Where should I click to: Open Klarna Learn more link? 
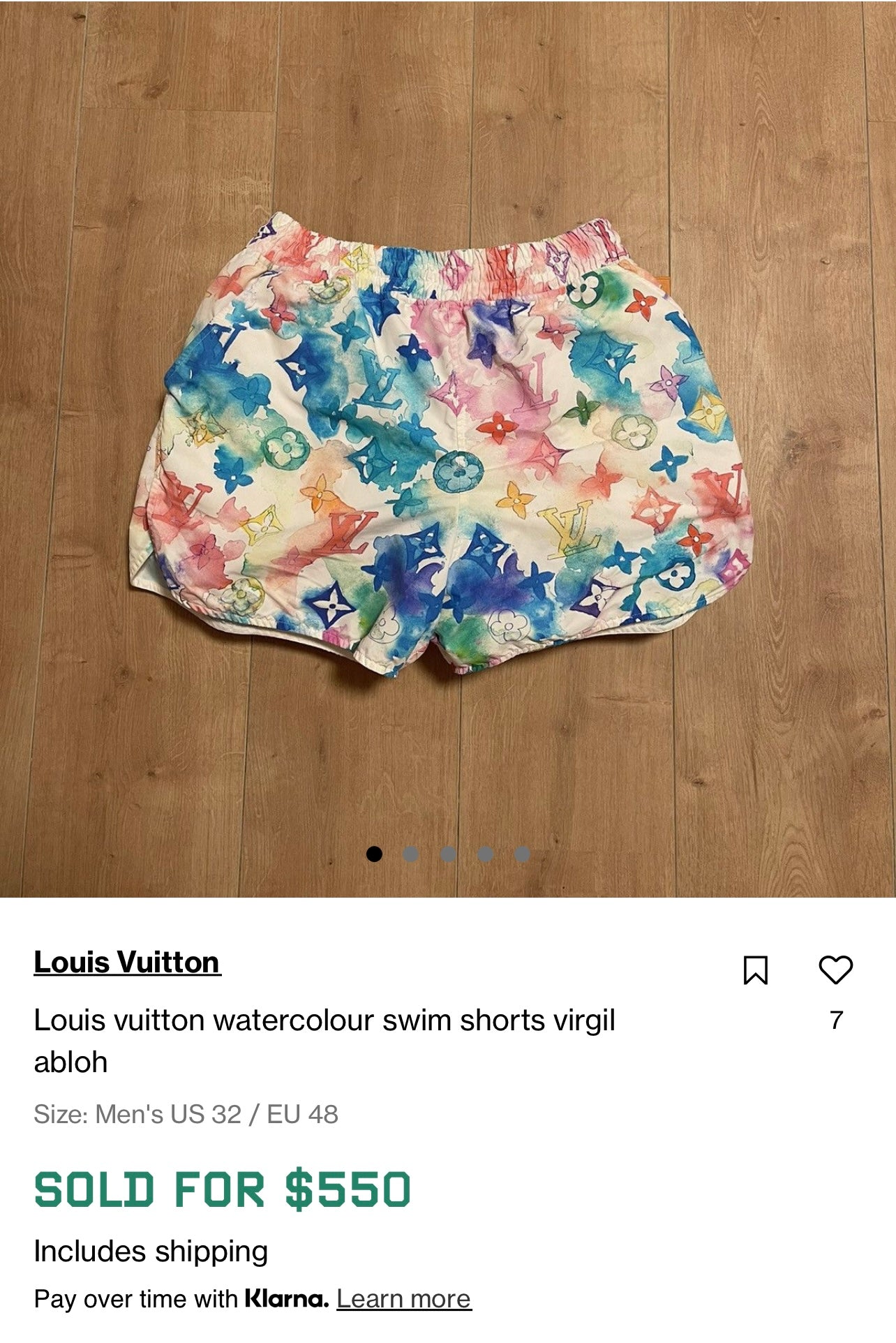click(x=403, y=1299)
